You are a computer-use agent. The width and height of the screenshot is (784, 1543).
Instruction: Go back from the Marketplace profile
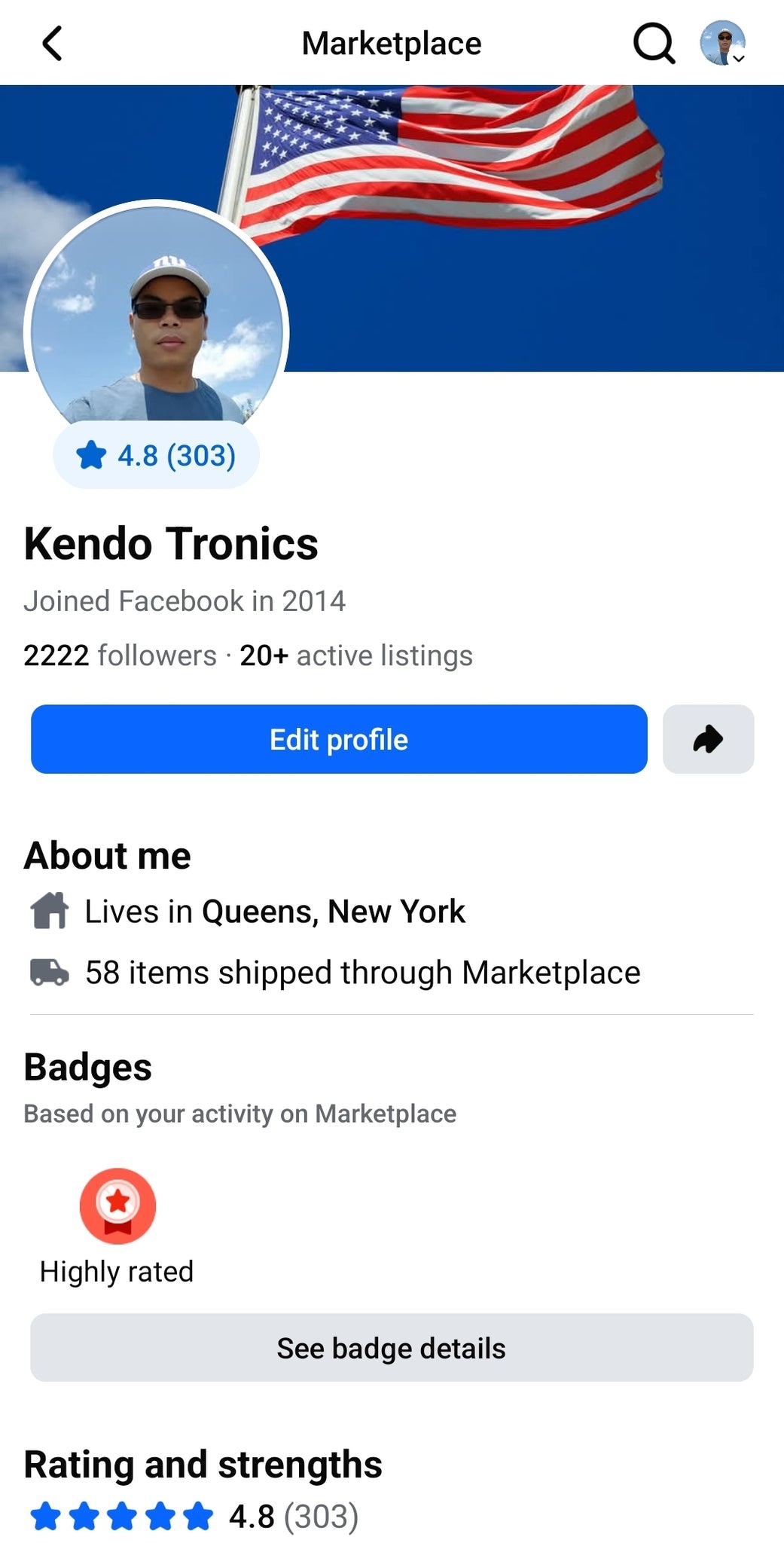pos(52,44)
